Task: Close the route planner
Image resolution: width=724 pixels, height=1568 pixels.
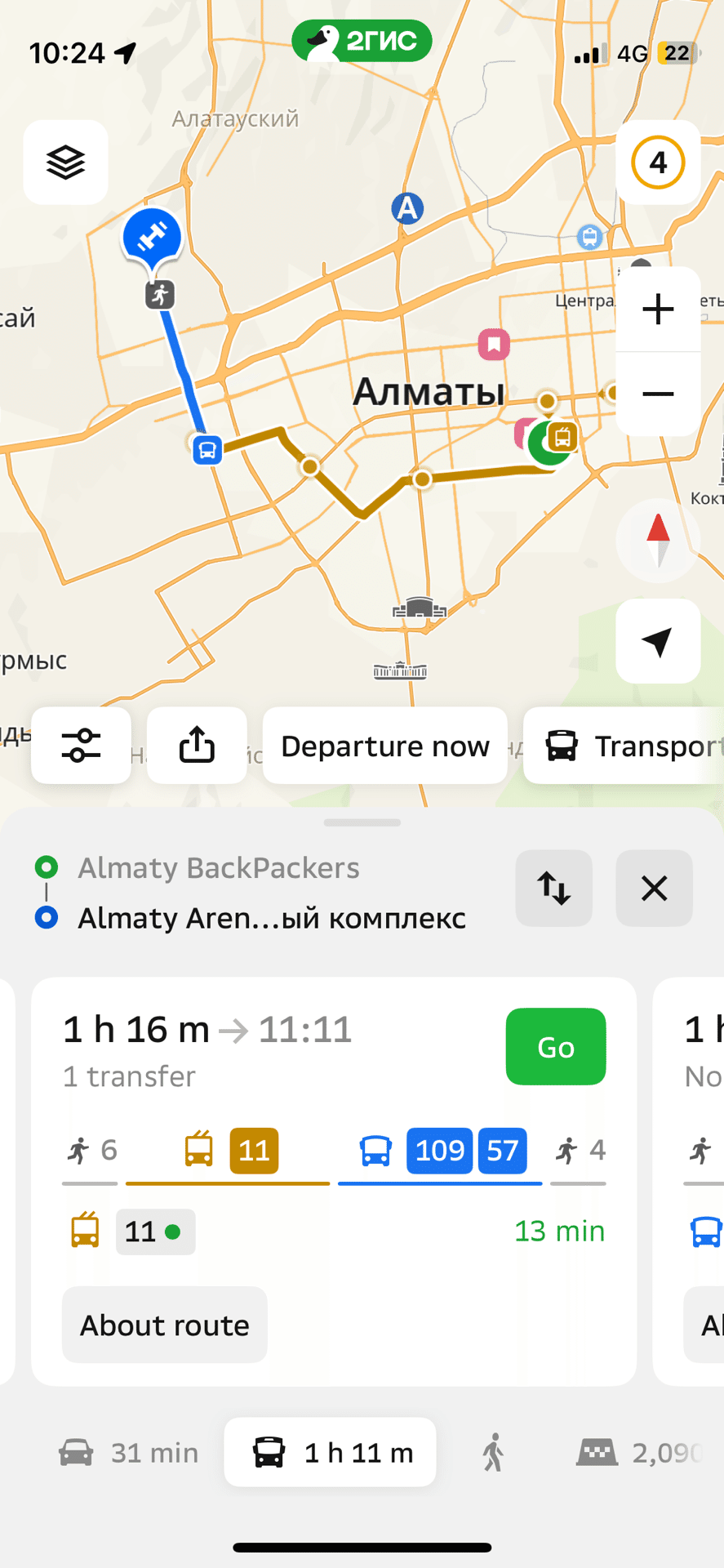Action: [654, 889]
